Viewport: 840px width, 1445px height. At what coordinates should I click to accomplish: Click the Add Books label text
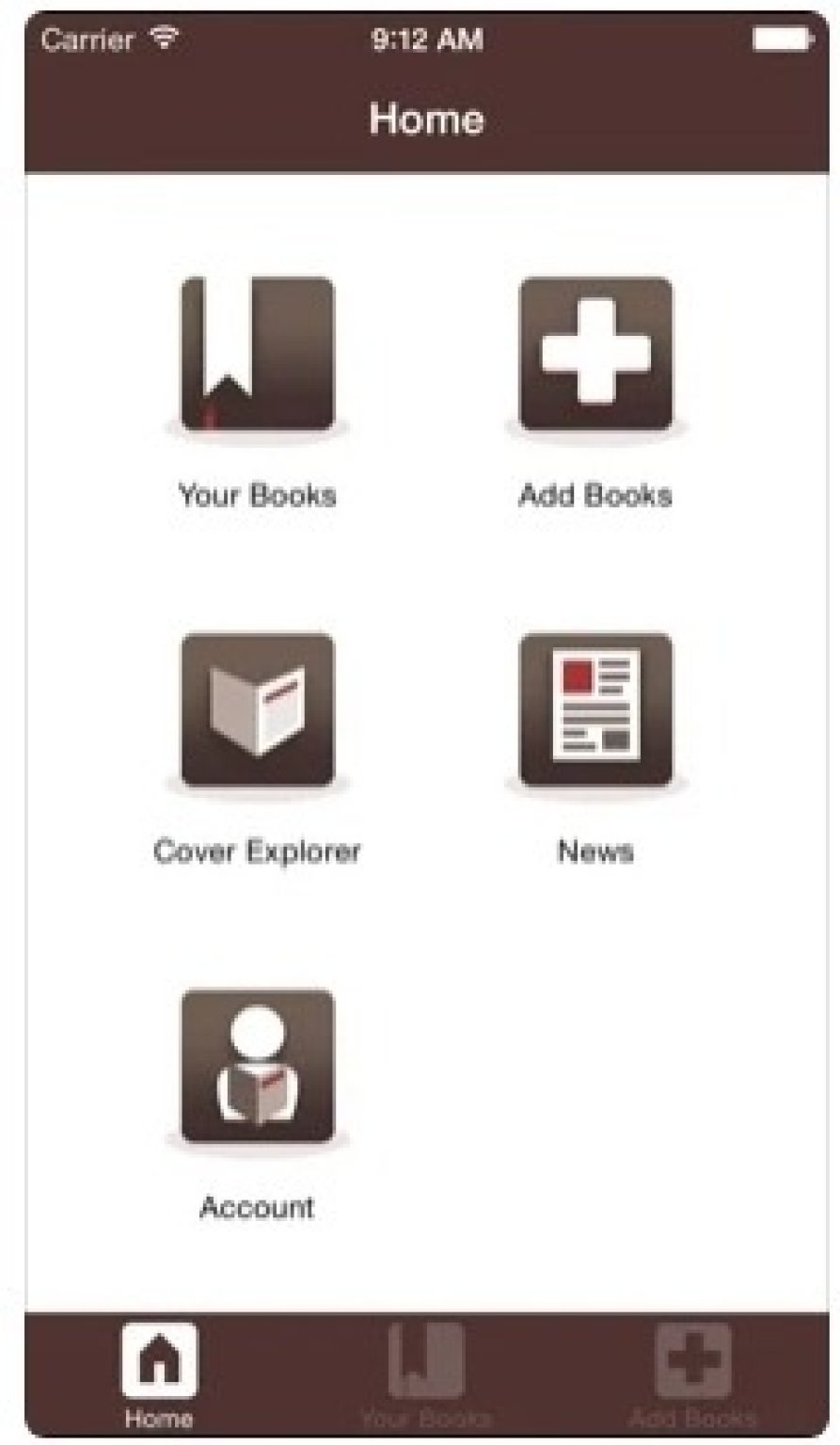tap(595, 492)
